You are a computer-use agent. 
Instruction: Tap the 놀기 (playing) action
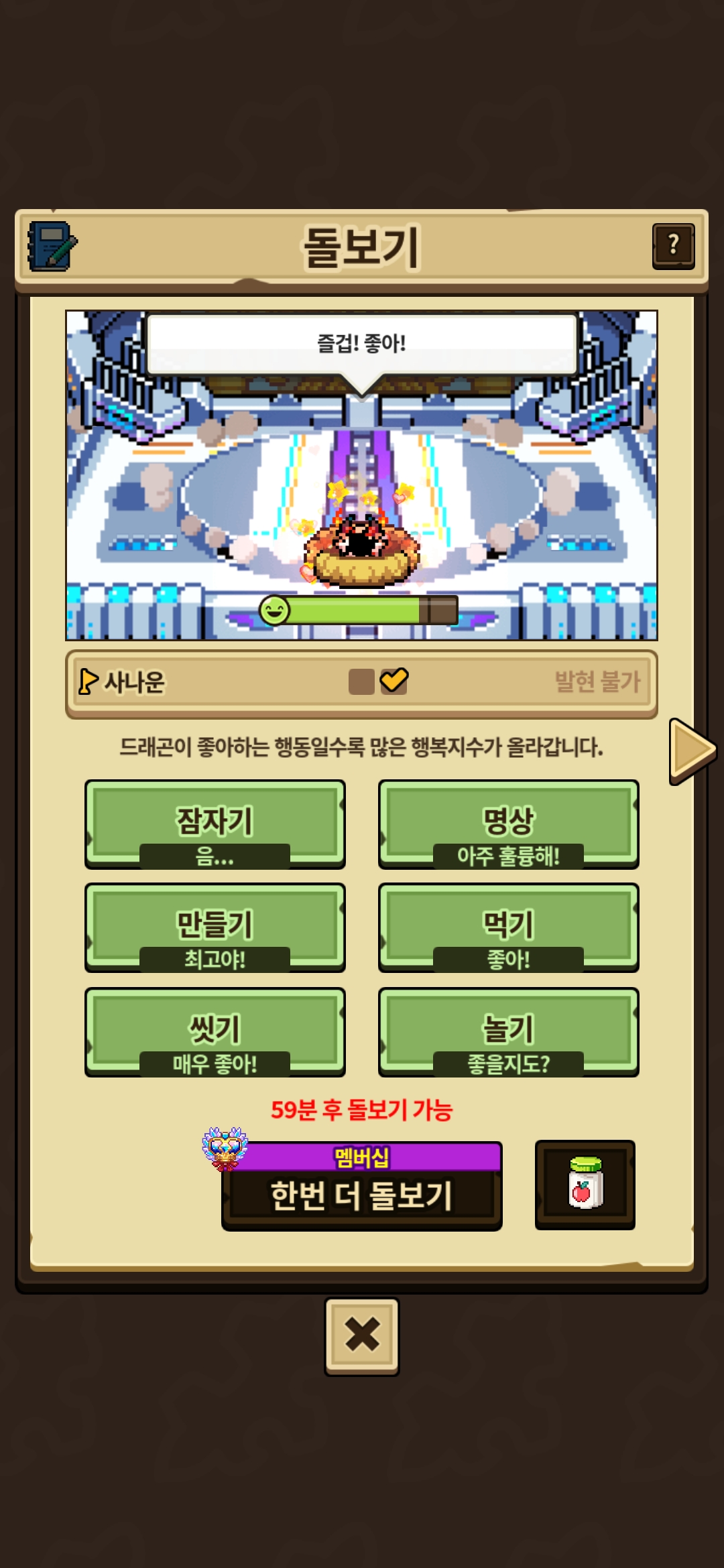click(x=508, y=1033)
